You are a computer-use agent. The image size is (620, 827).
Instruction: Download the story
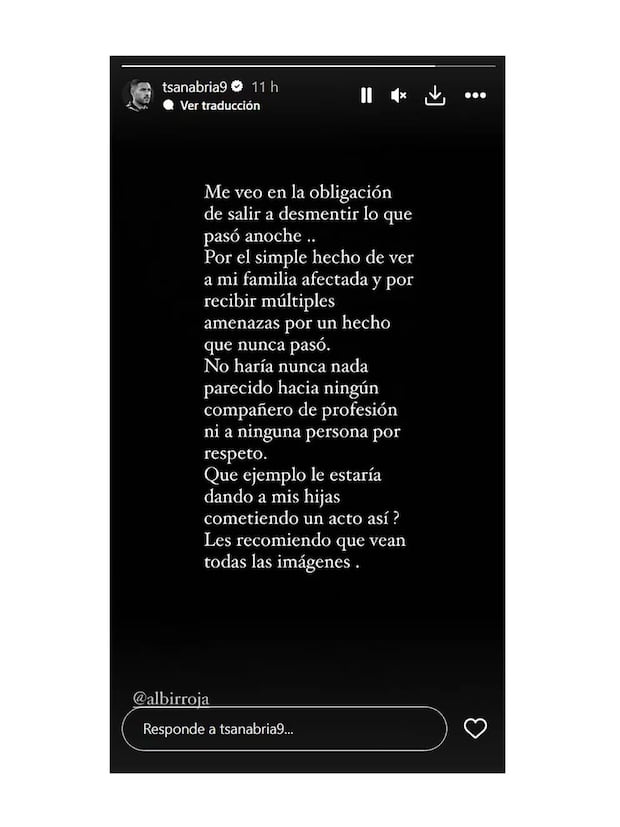click(x=435, y=95)
